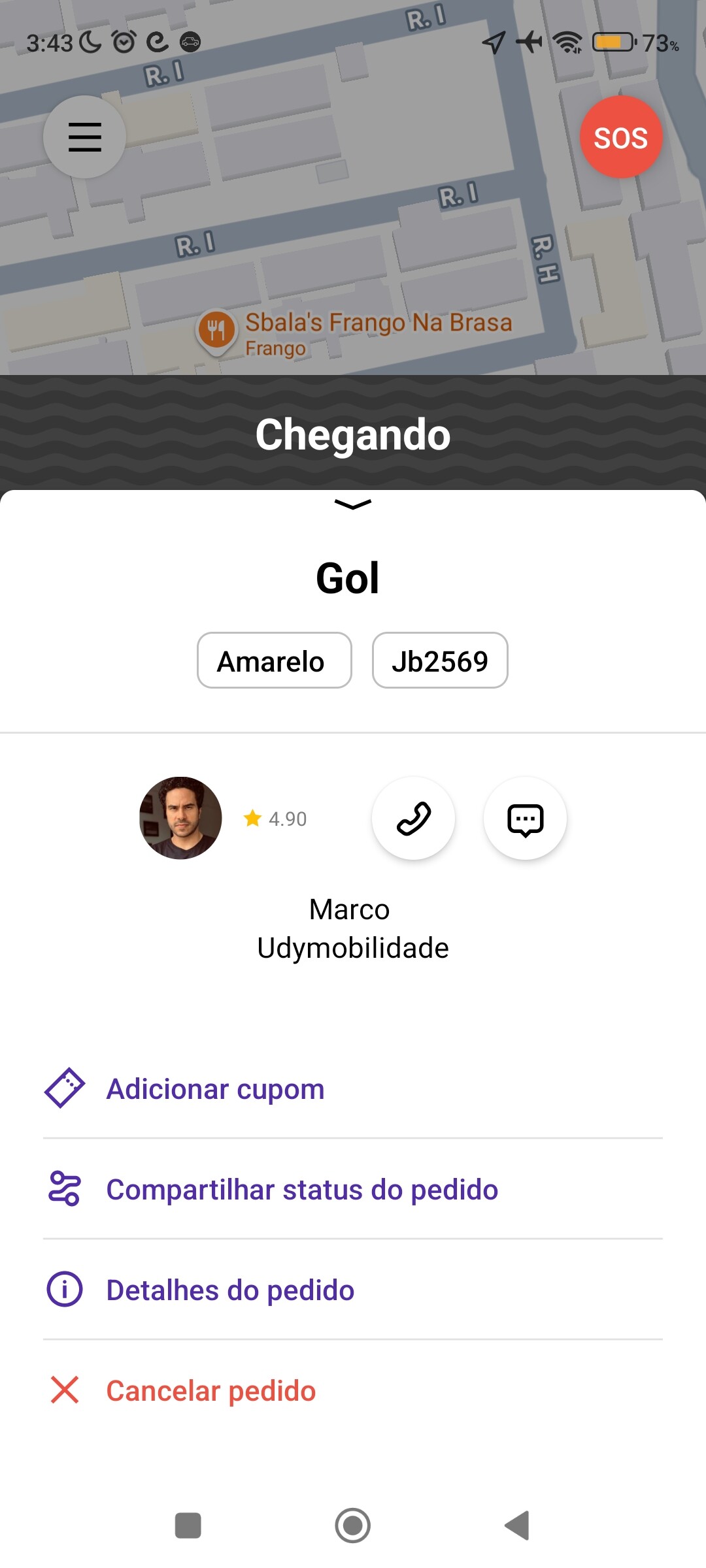Message the driver via chat icon
The height and width of the screenshot is (1568, 706).
(525, 818)
